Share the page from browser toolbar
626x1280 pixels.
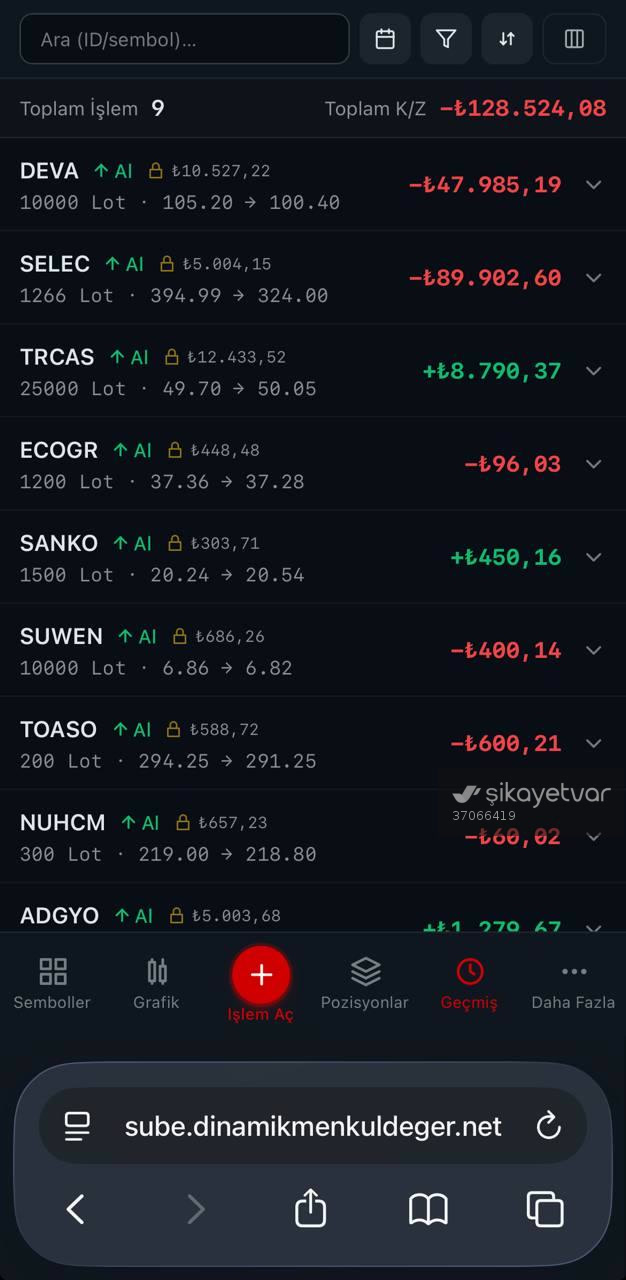pyautogui.click(x=311, y=1208)
